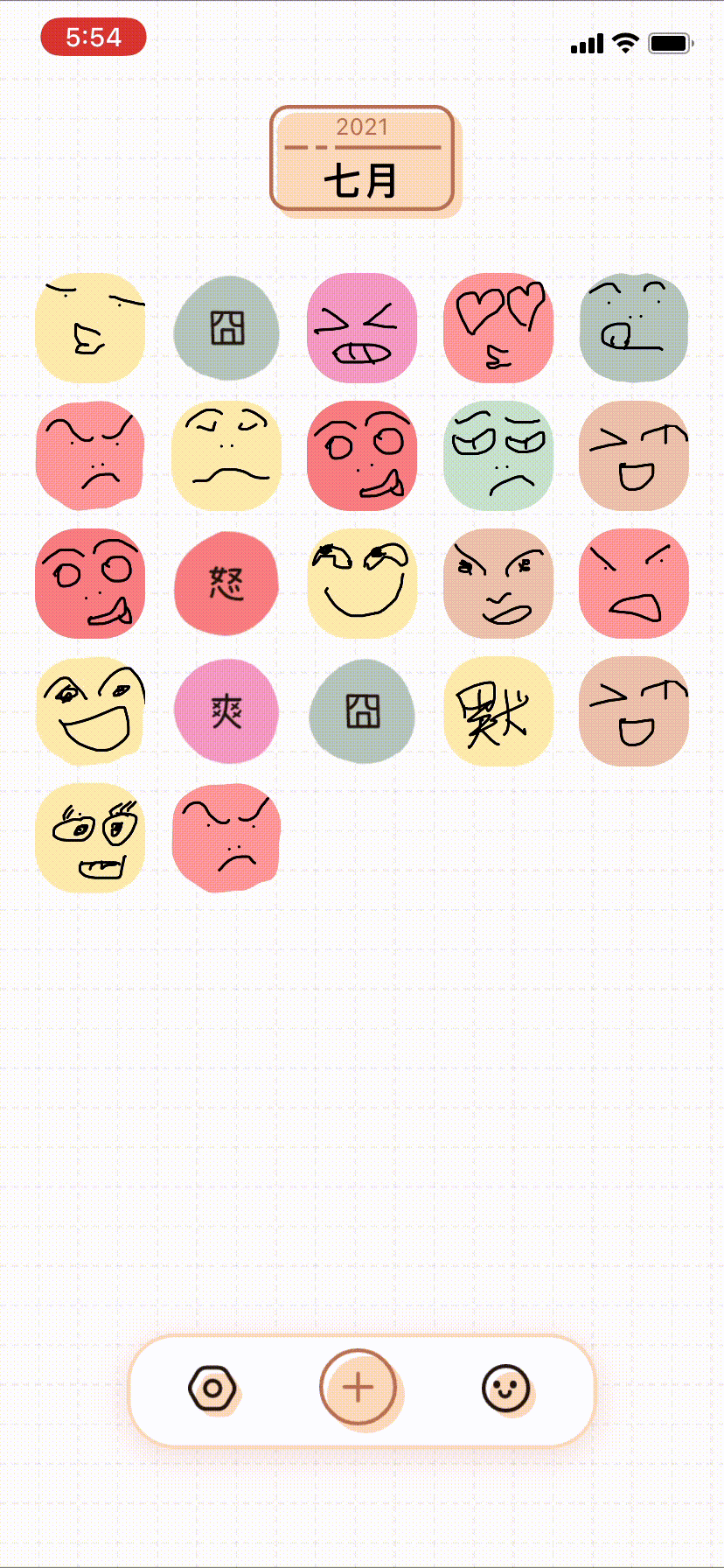Viewport: 724px width, 1568px height.
Task: Open the yellow laughing open-mouth mood entry
Action: [90, 711]
